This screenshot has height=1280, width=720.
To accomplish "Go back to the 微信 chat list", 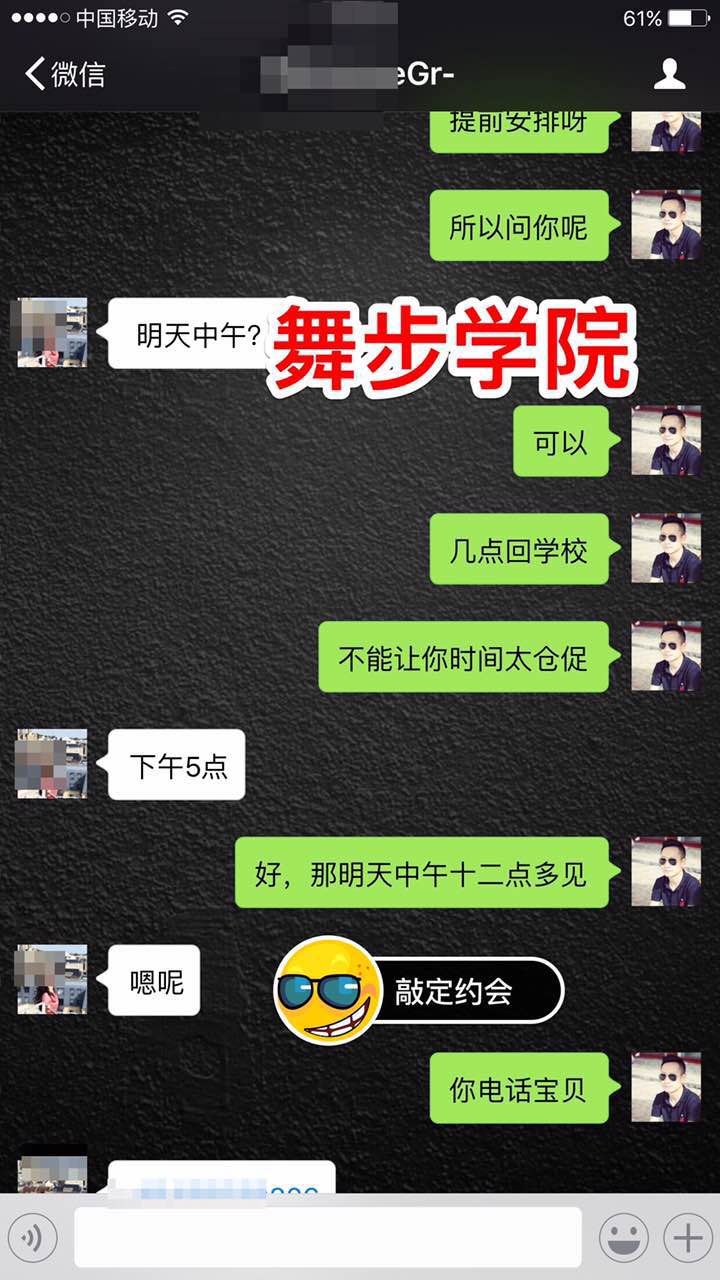I will (x=64, y=74).
